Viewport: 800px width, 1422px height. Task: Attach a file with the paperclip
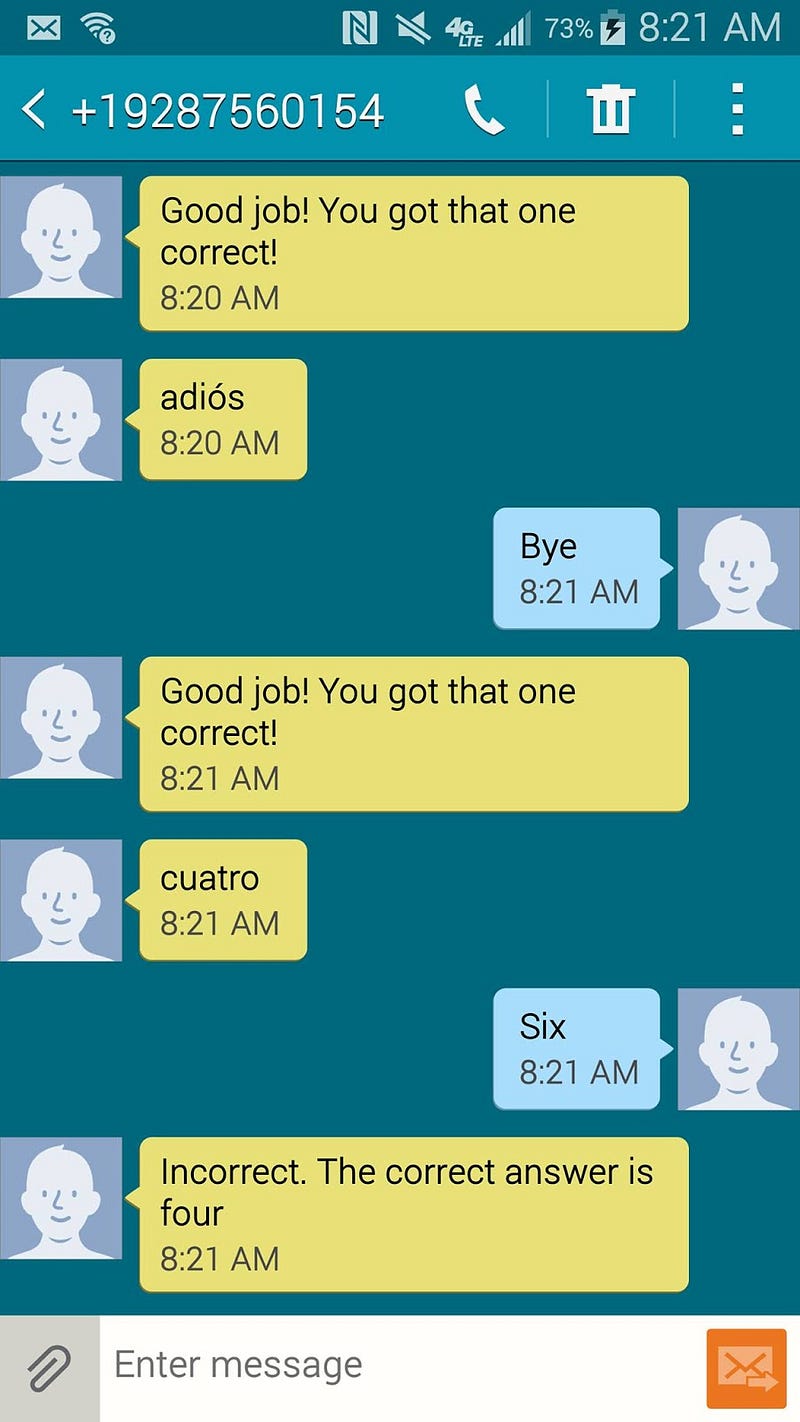click(x=49, y=1367)
